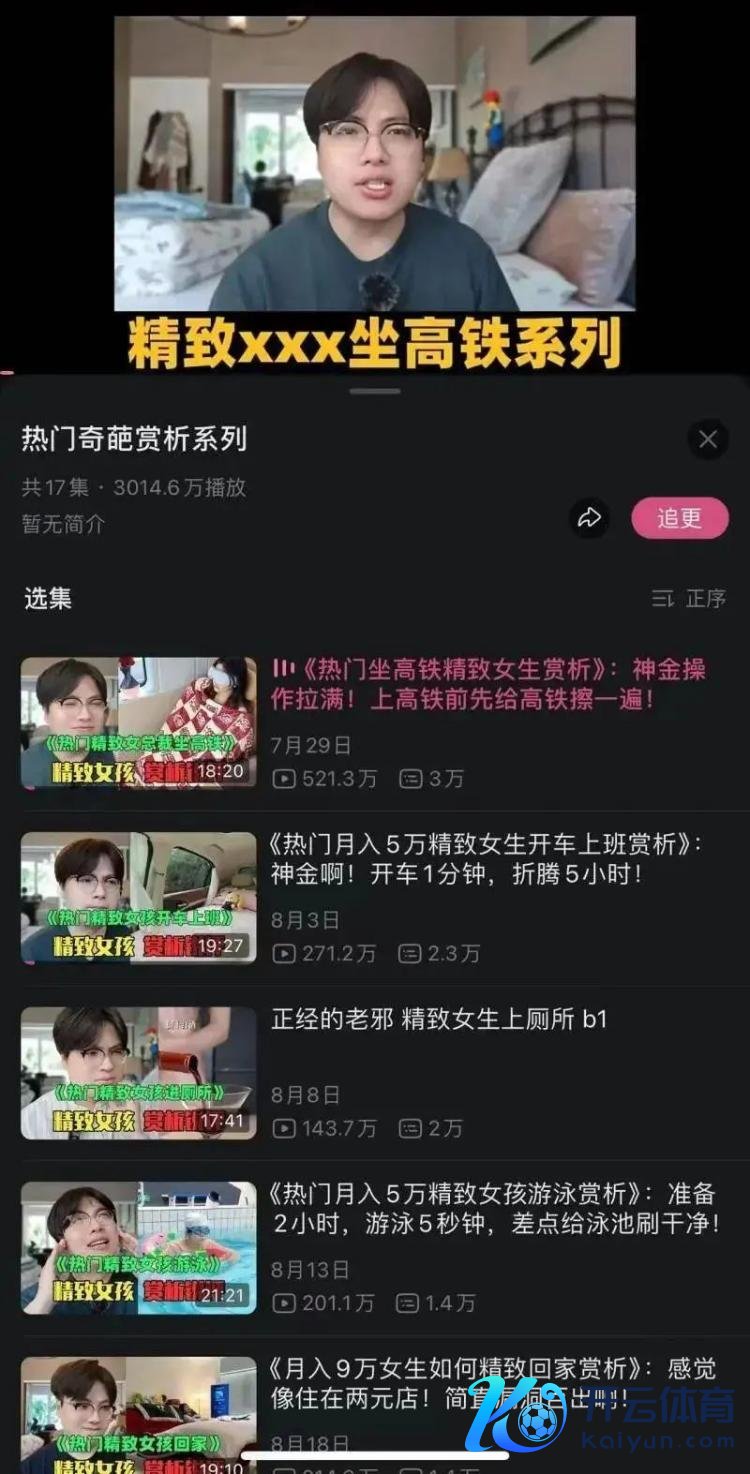
Task: Open the 开车上班赏析 episode from 8月3日
Action: coord(485,859)
